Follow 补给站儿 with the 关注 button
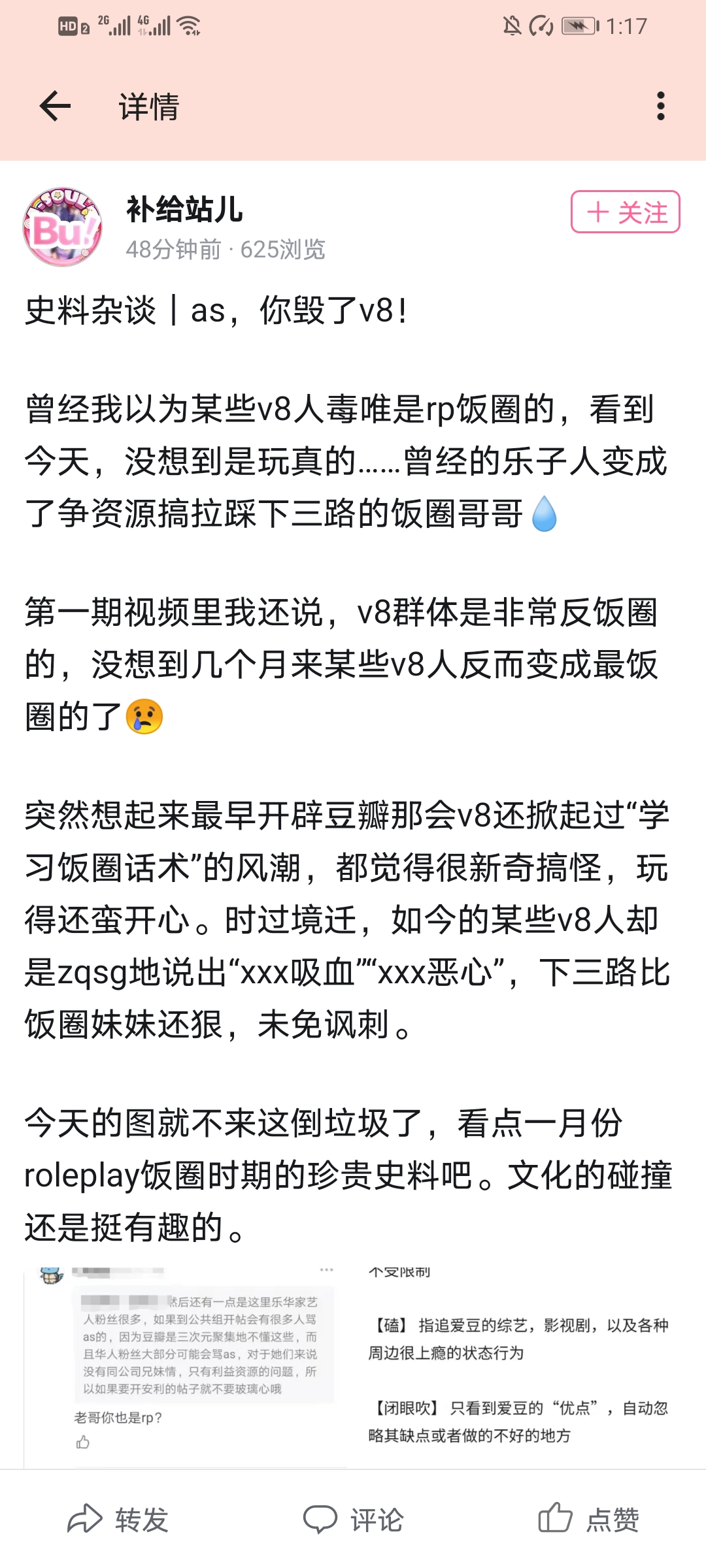Viewport: 706px width, 1568px height. click(x=626, y=212)
